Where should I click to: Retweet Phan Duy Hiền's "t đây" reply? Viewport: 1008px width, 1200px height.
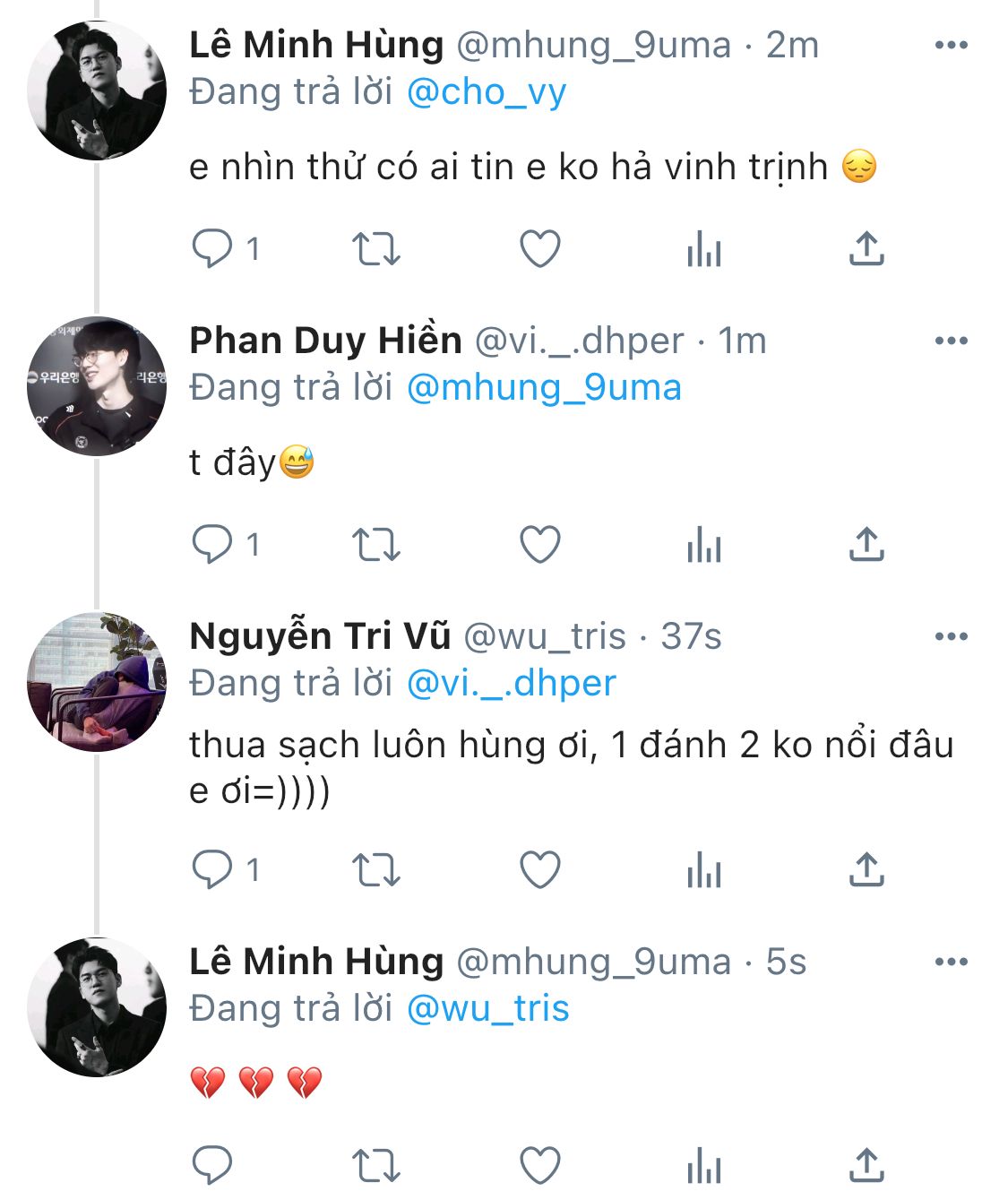click(x=375, y=544)
